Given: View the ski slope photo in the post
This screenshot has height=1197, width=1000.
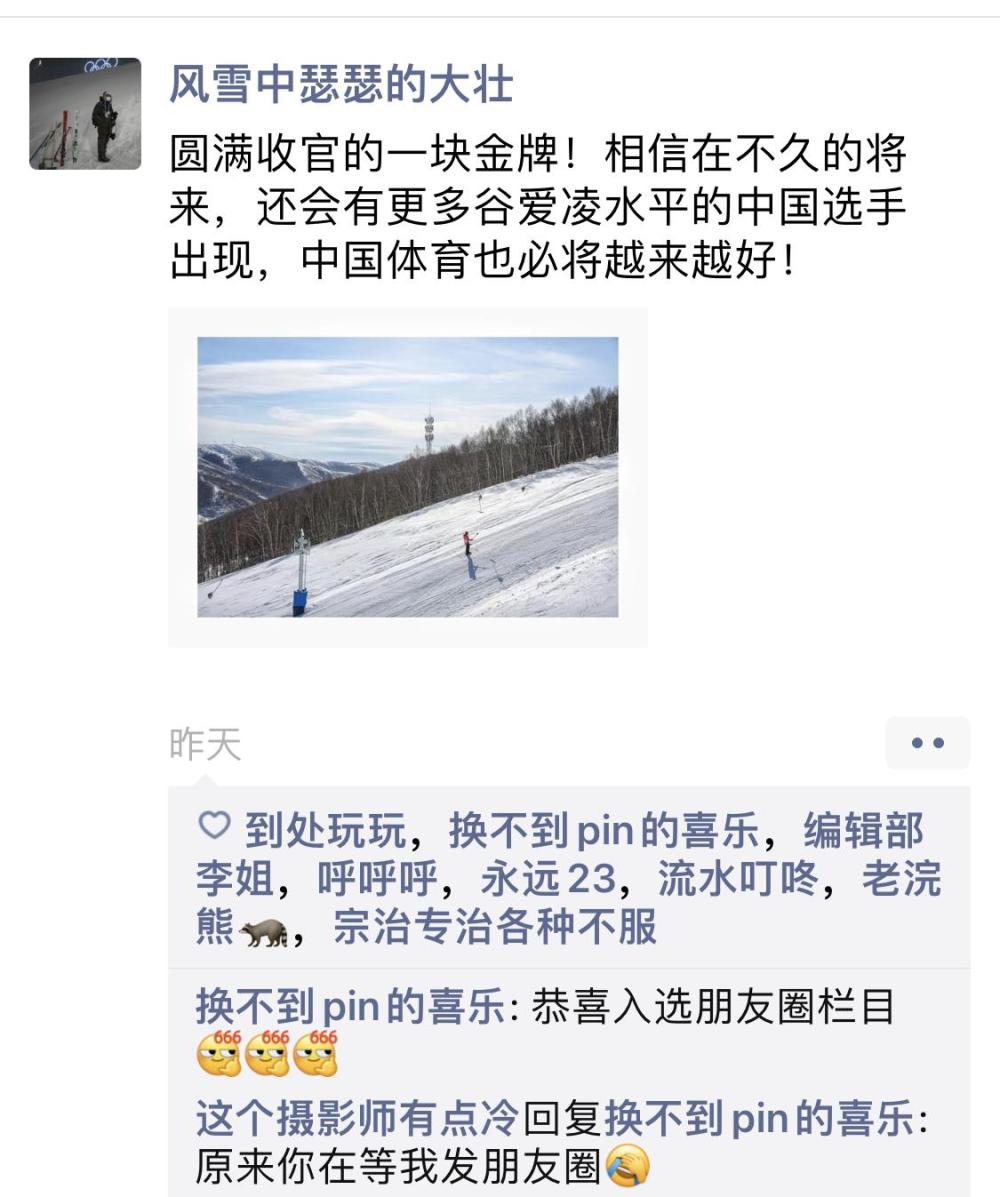Looking at the screenshot, I should [407, 477].
